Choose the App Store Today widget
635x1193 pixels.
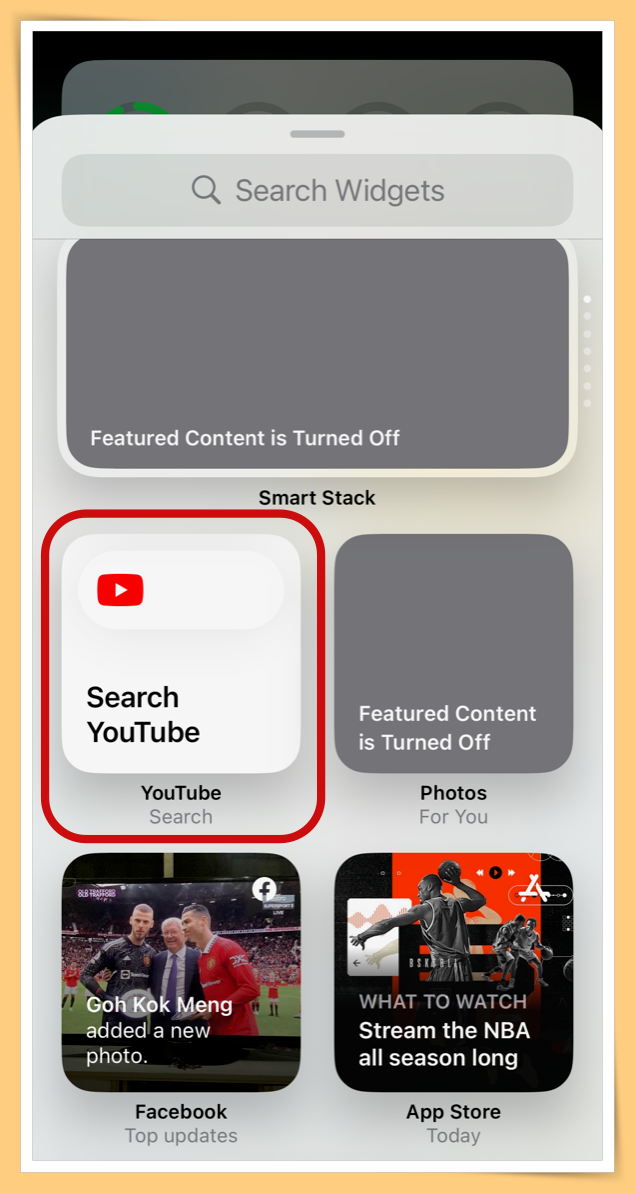click(x=453, y=972)
